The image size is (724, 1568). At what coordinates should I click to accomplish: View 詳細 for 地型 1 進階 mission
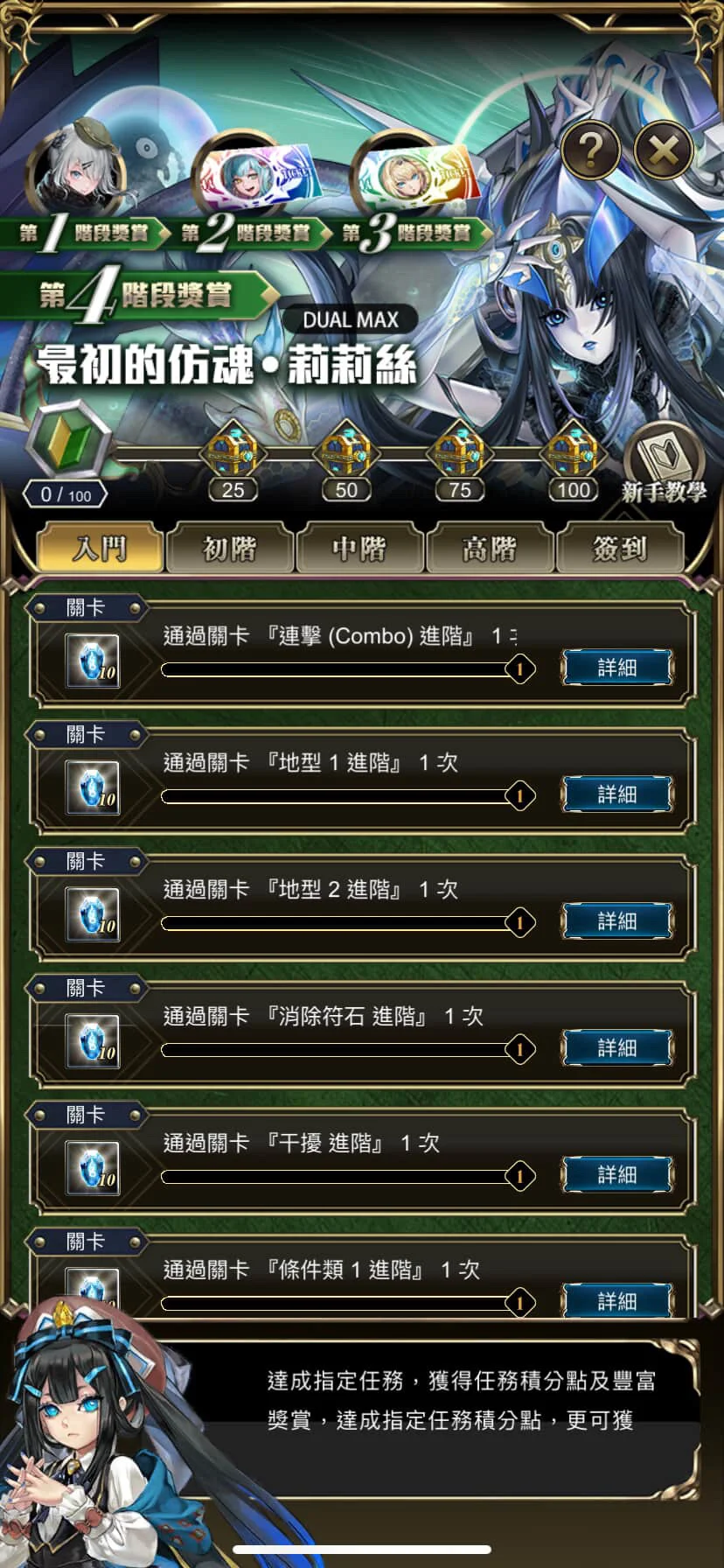(616, 794)
